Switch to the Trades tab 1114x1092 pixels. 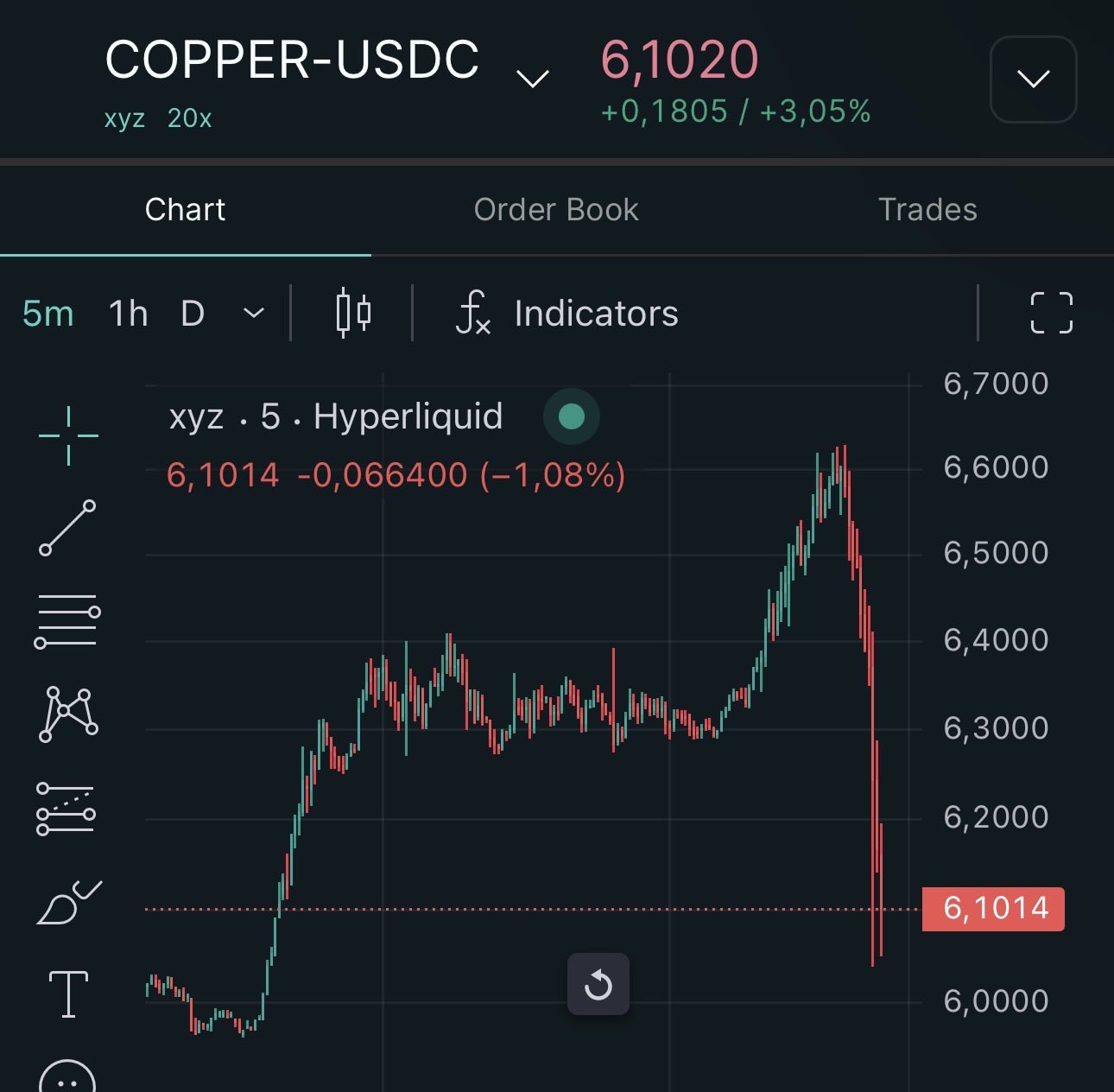[x=927, y=210]
